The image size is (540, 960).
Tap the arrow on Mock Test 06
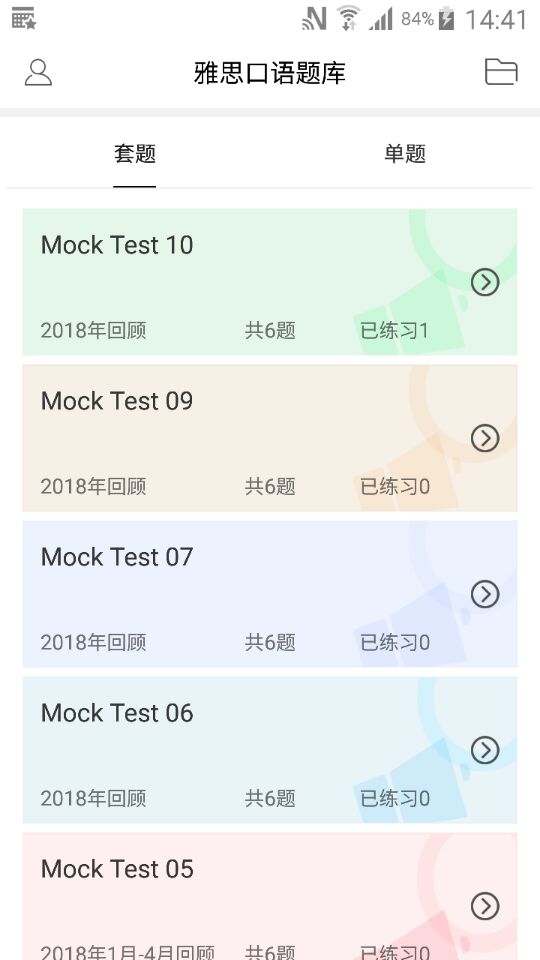[x=485, y=750]
